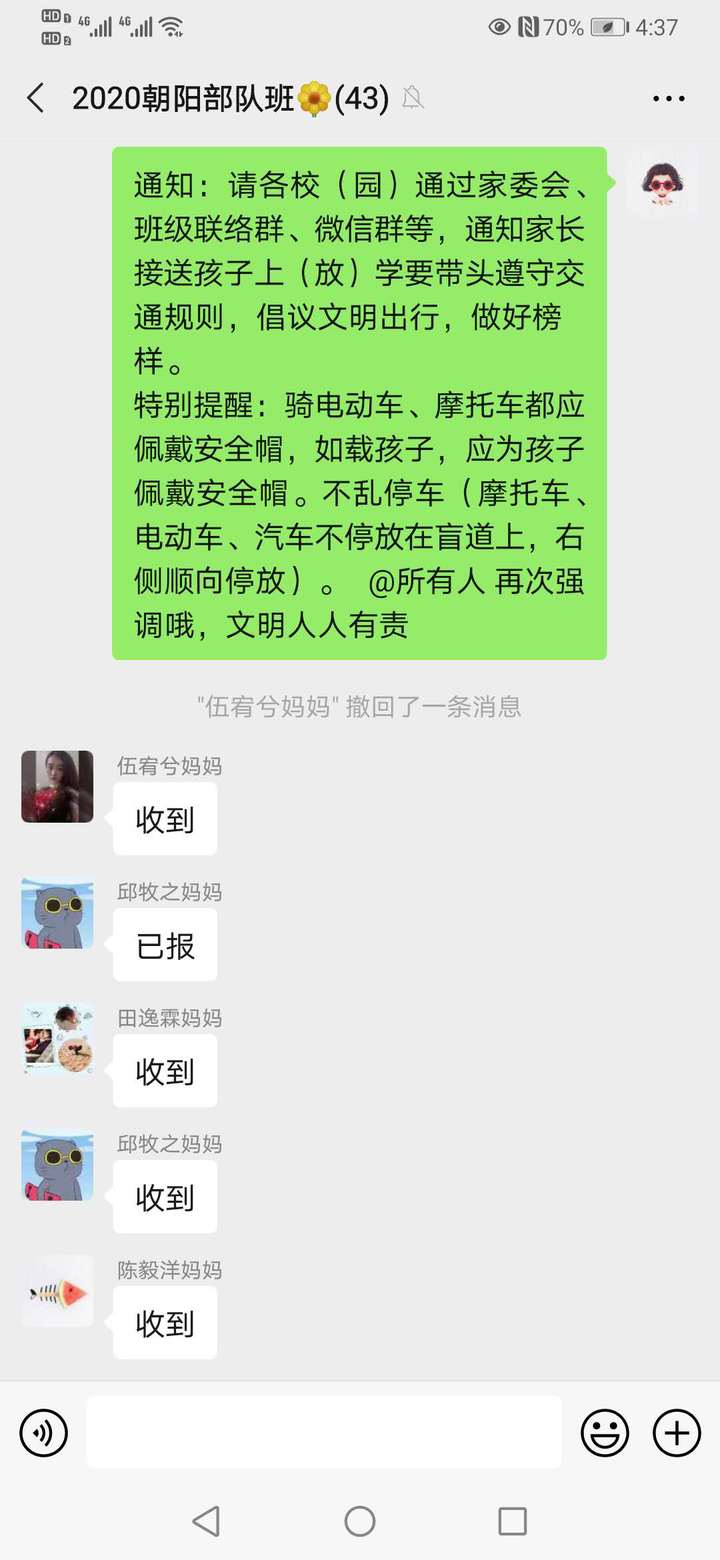720x1560 pixels.
Task: Switch to voice message input
Action: click(x=44, y=1433)
